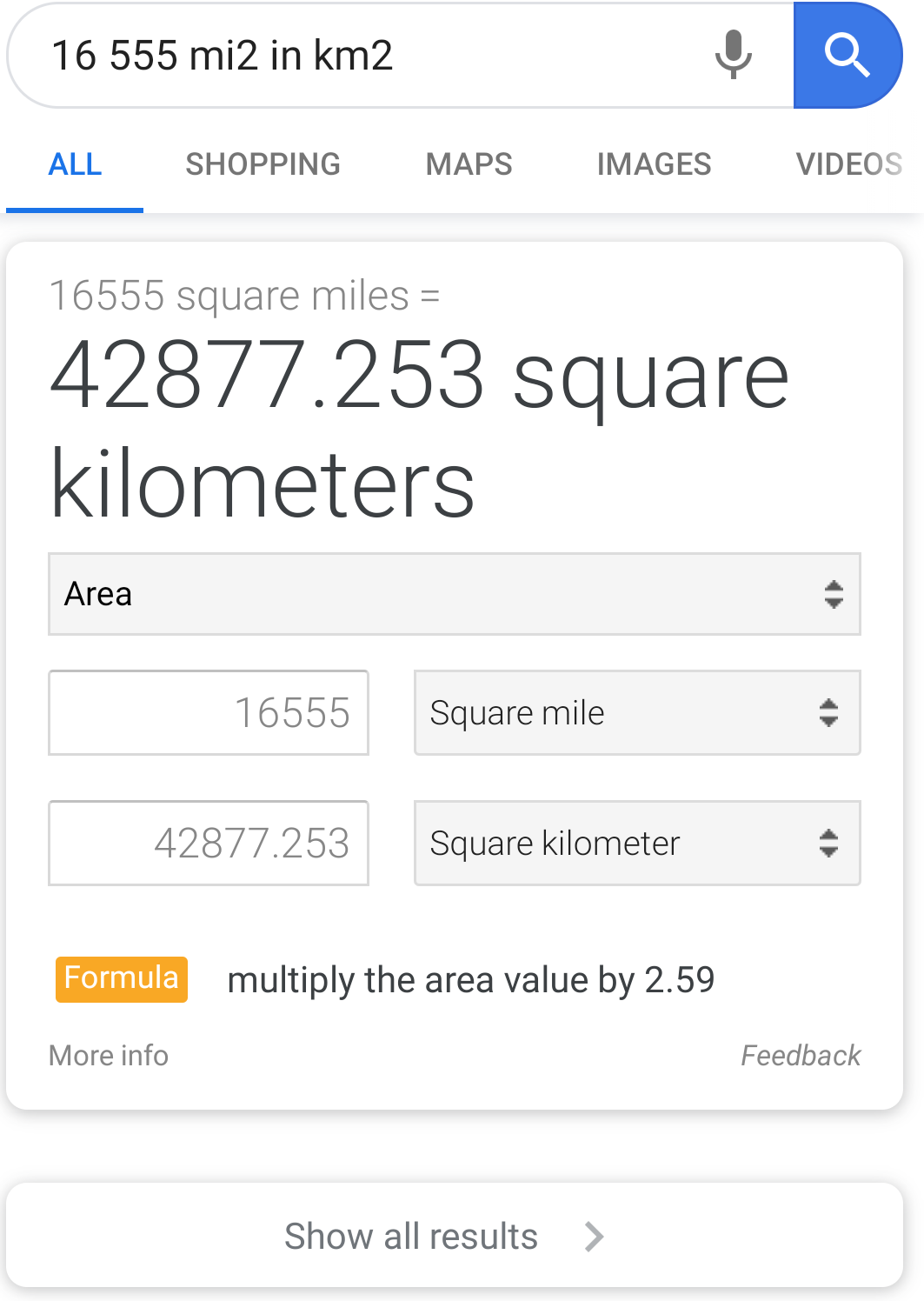Screen dimensions: 924x1301
Task: Go to the Videos tab
Action: [x=848, y=164]
